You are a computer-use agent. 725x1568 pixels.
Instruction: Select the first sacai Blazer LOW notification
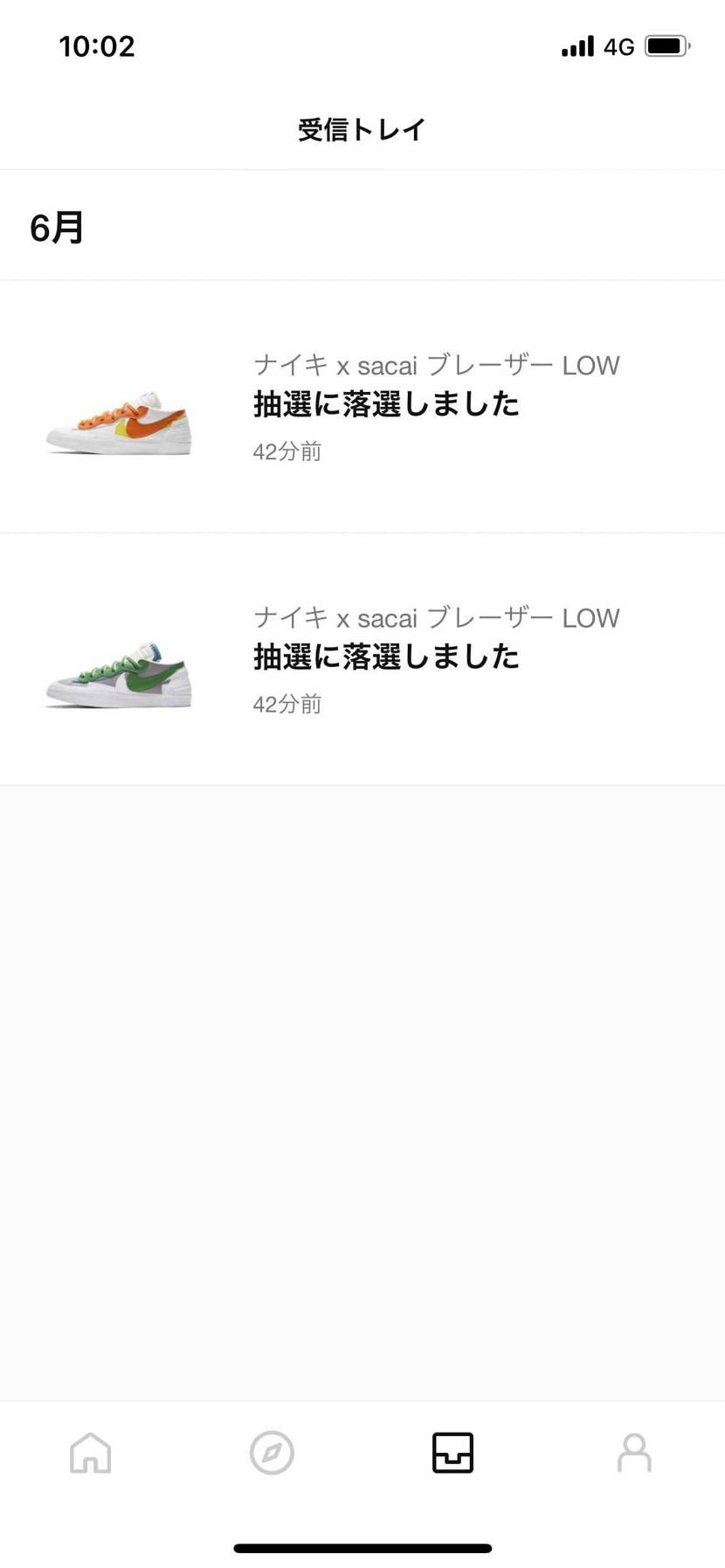tap(362, 406)
